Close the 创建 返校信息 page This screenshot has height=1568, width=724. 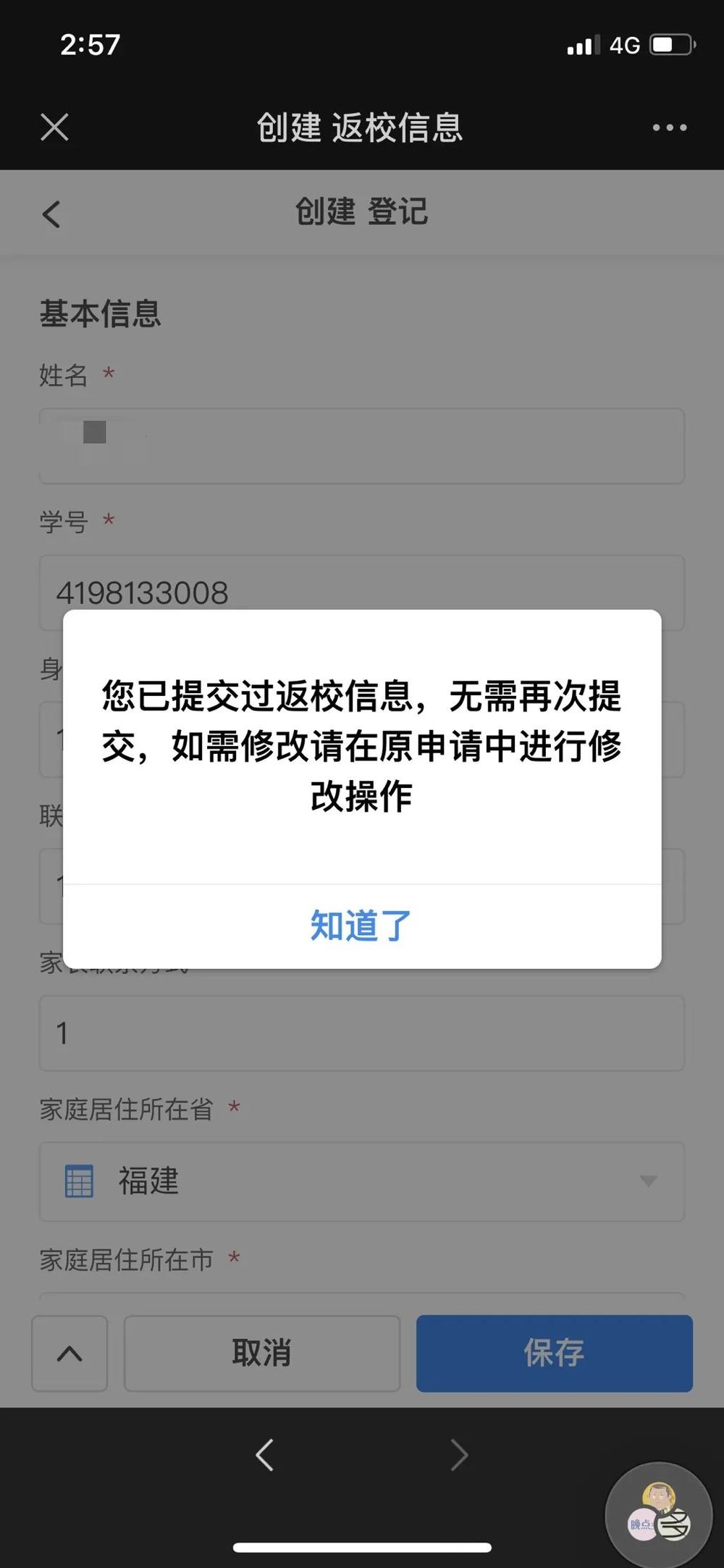coord(55,127)
